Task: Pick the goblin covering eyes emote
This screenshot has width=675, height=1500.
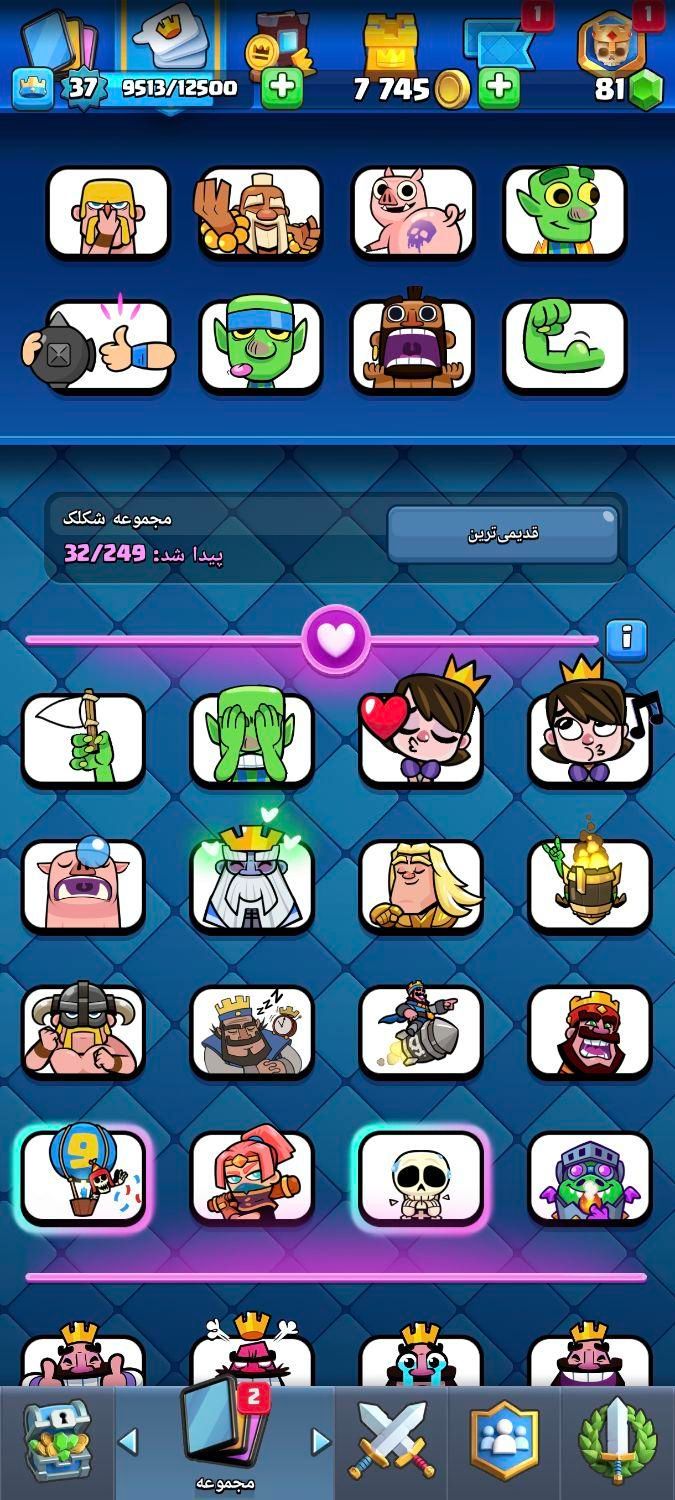Action: [x=252, y=740]
